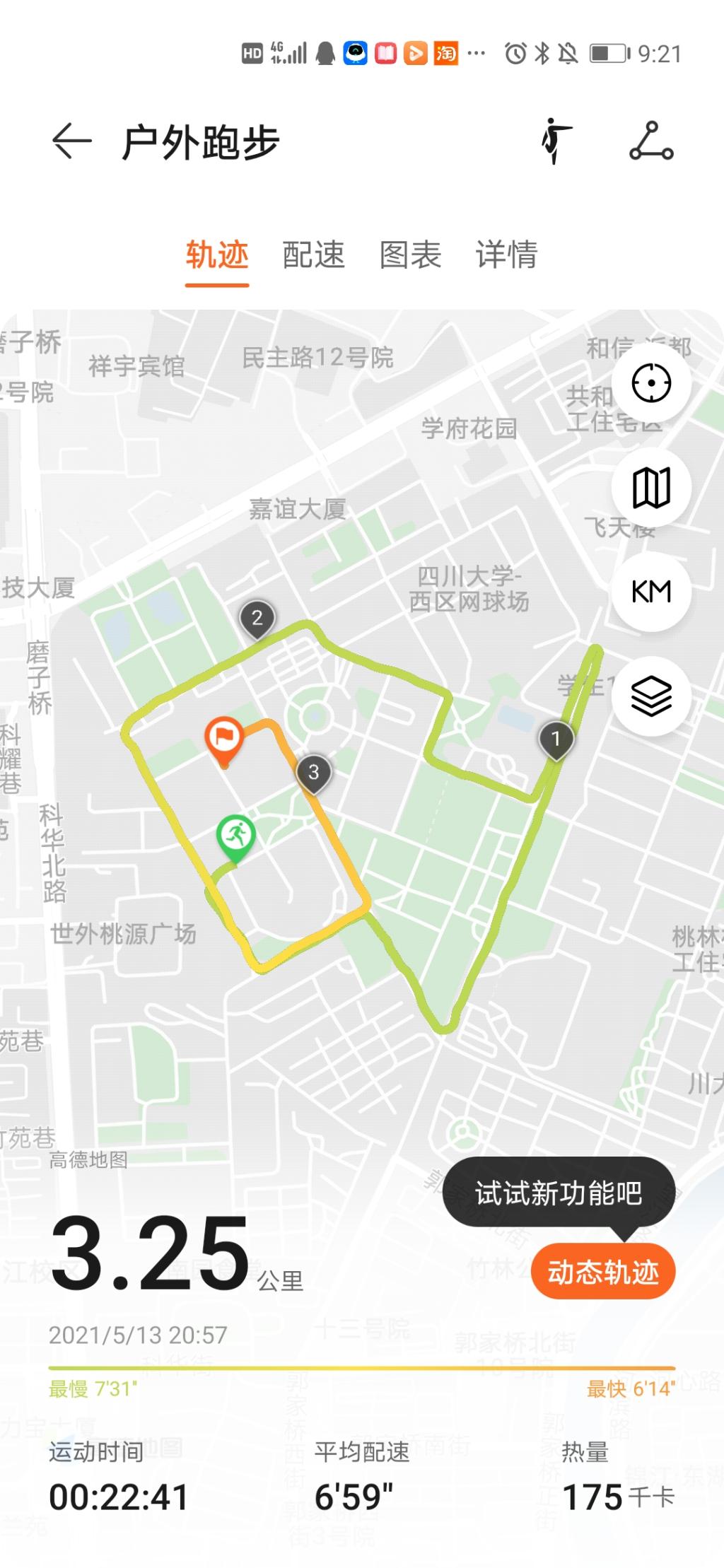This screenshot has width=724, height=1568.
Task: Switch to the 配速 tab
Action: pyautogui.click(x=313, y=255)
